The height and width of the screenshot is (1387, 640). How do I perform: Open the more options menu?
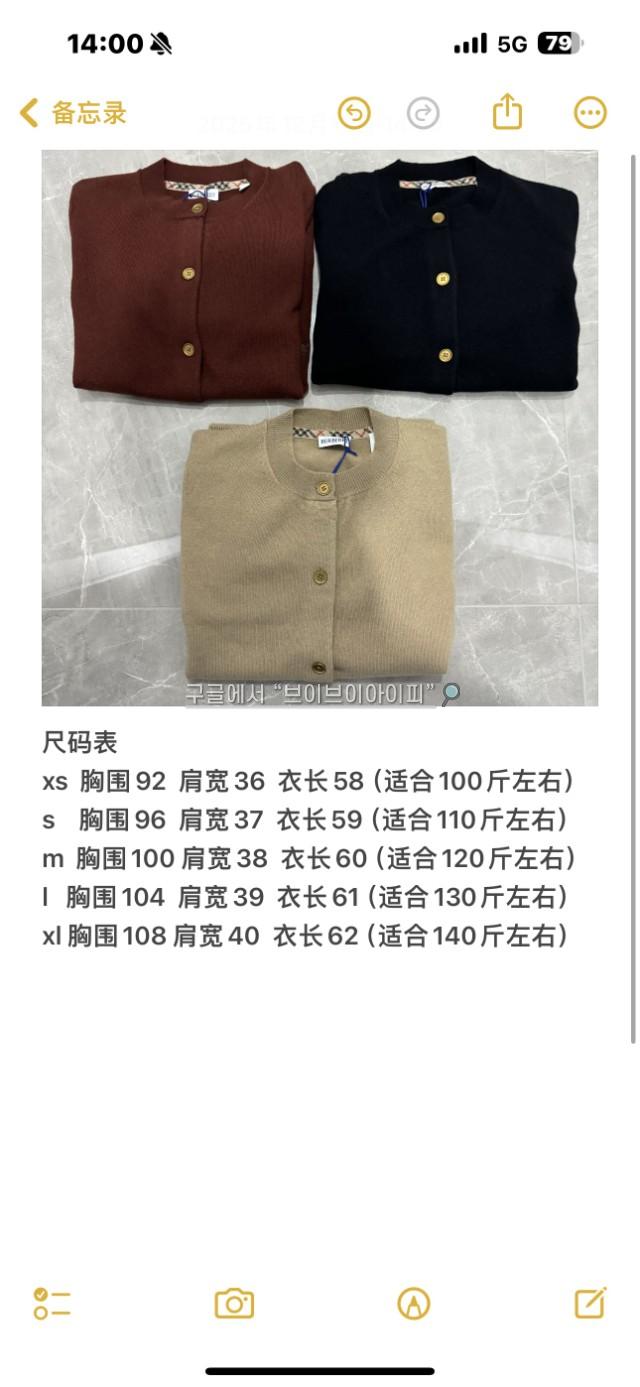[590, 113]
